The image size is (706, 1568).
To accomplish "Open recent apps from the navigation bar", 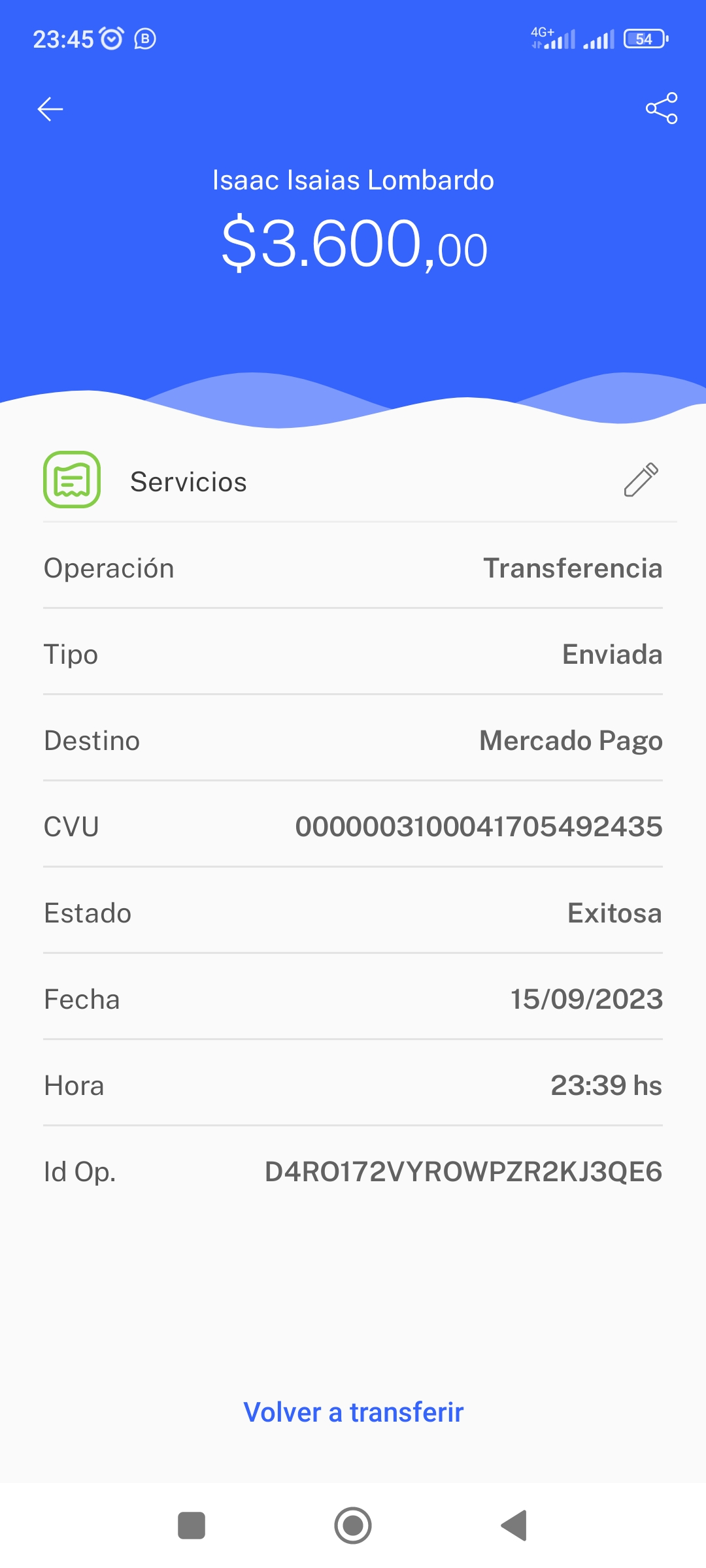I will [x=192, y=1526].
